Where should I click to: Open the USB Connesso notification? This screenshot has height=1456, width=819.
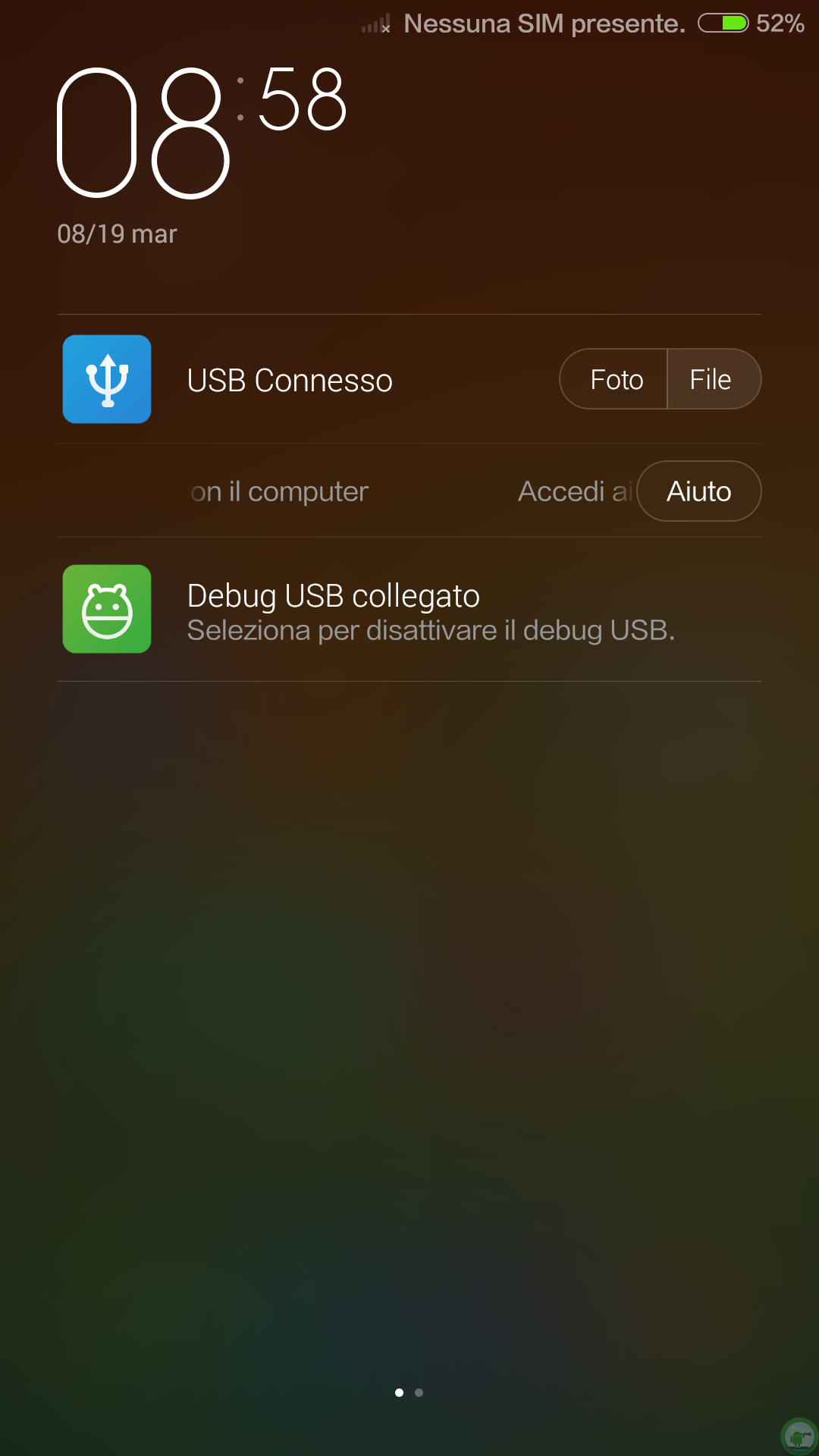pyautogui.click(x=290, y=380)
